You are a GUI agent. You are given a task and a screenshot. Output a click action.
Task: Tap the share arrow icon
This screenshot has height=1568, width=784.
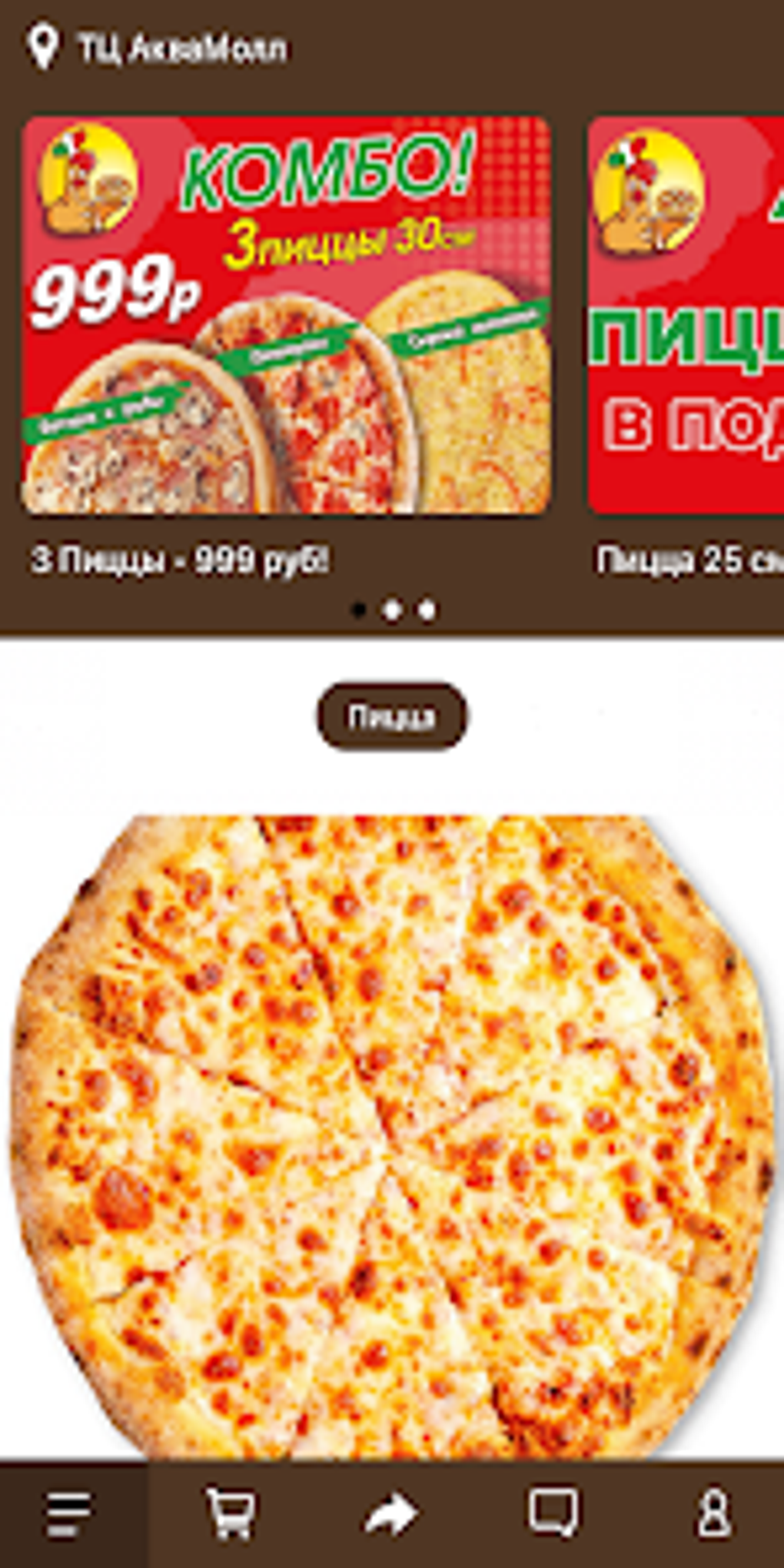(x=391, y=1514)
